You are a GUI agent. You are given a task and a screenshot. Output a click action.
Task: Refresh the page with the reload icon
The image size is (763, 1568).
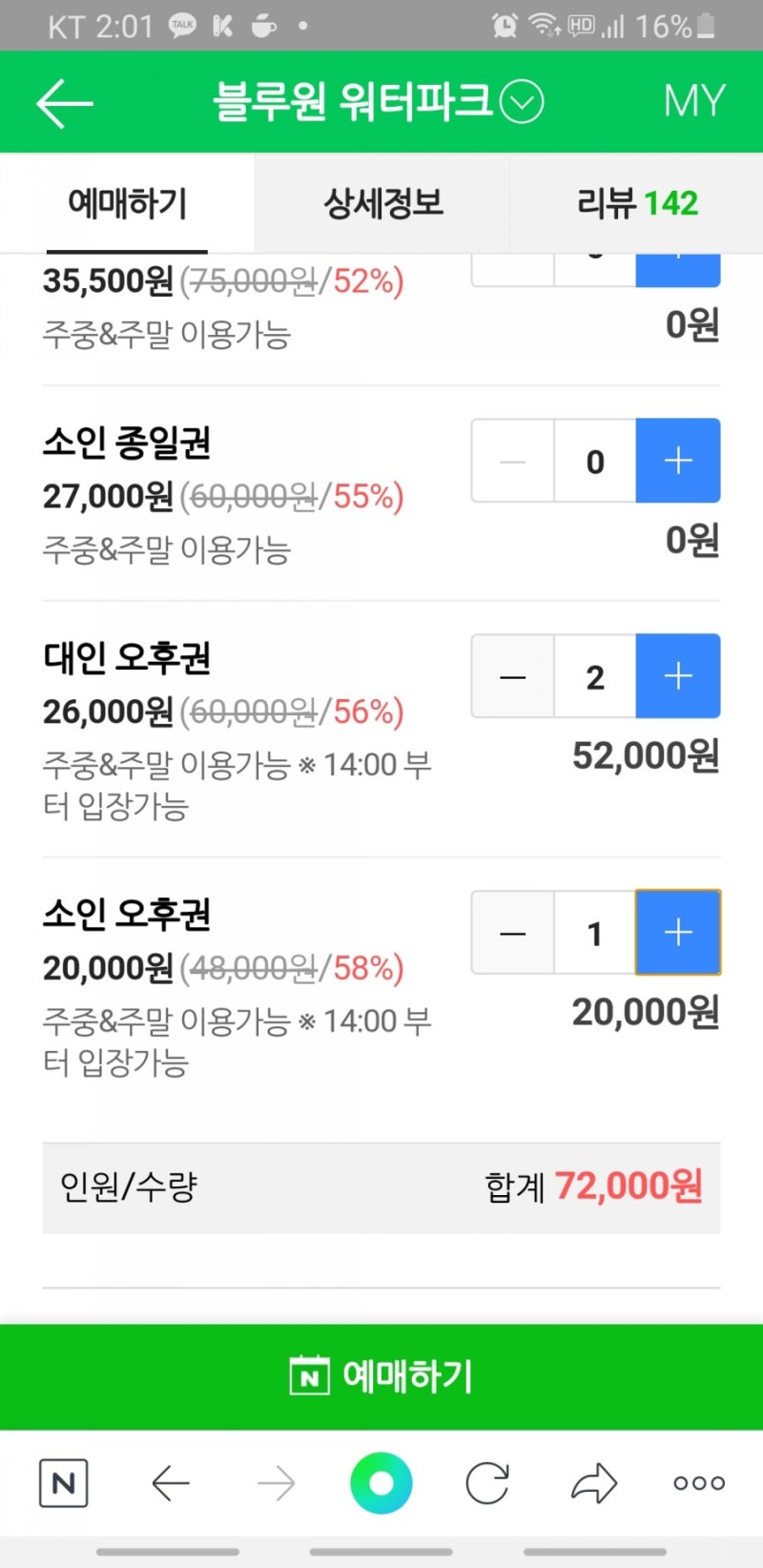coord(486,1483)
